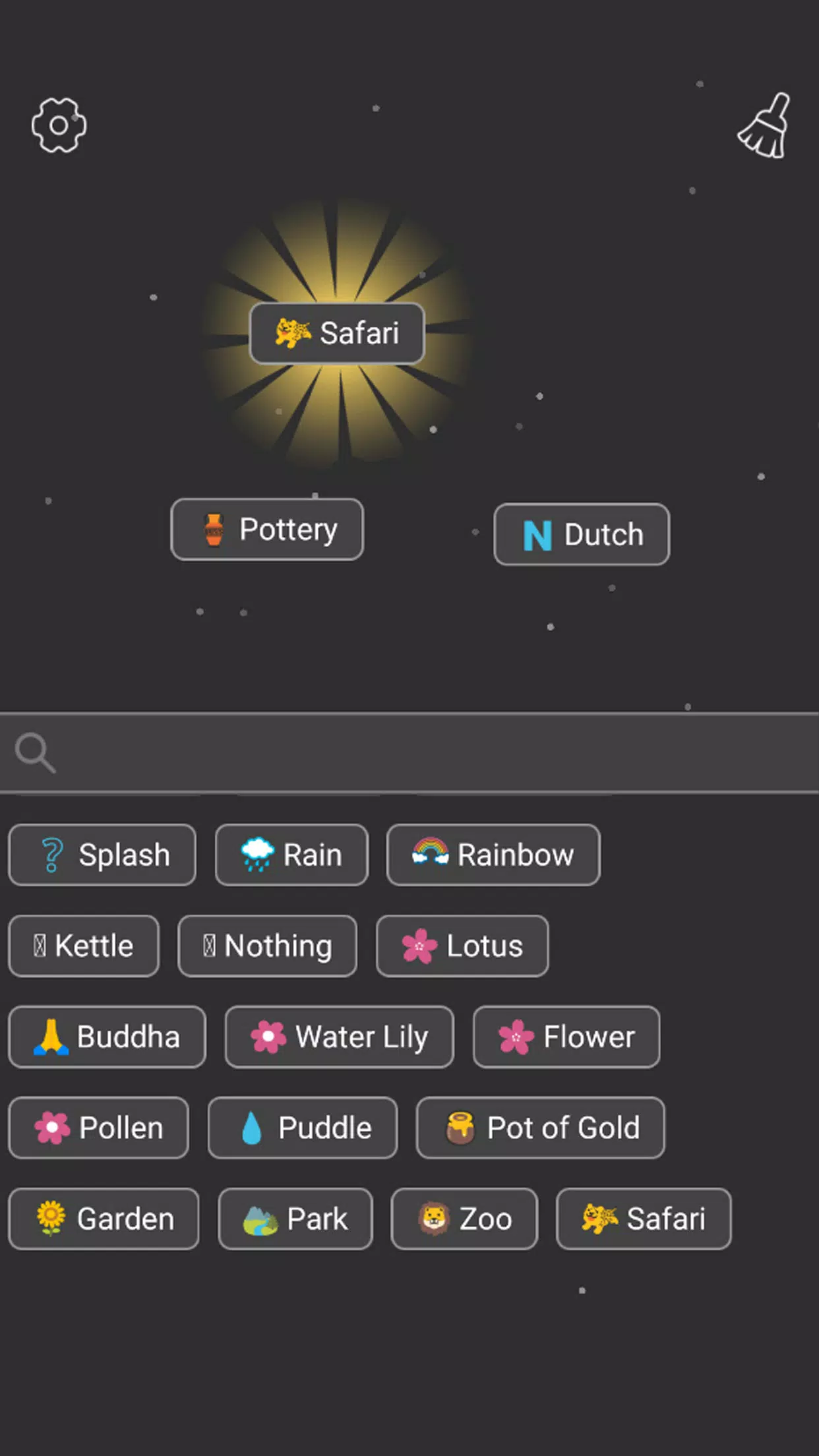Pick the Garden element

coord(104,1219)
